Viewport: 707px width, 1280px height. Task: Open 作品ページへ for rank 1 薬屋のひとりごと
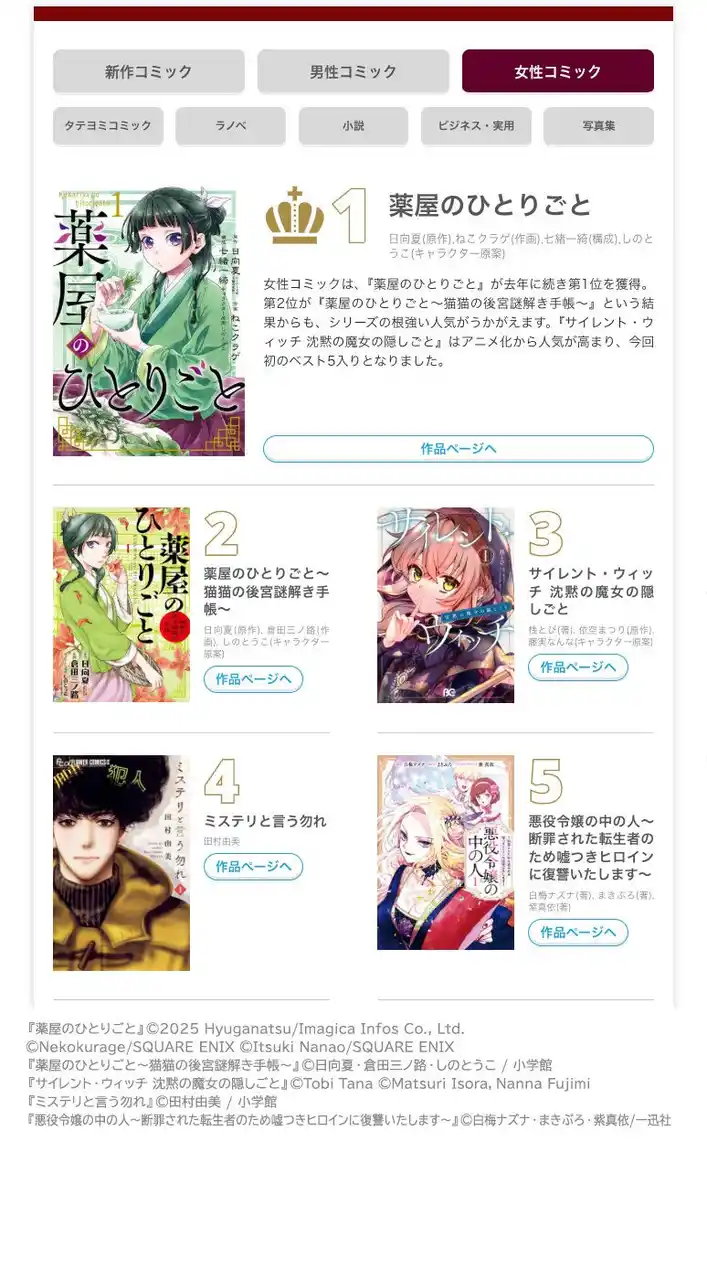click(x=458, y=449)
